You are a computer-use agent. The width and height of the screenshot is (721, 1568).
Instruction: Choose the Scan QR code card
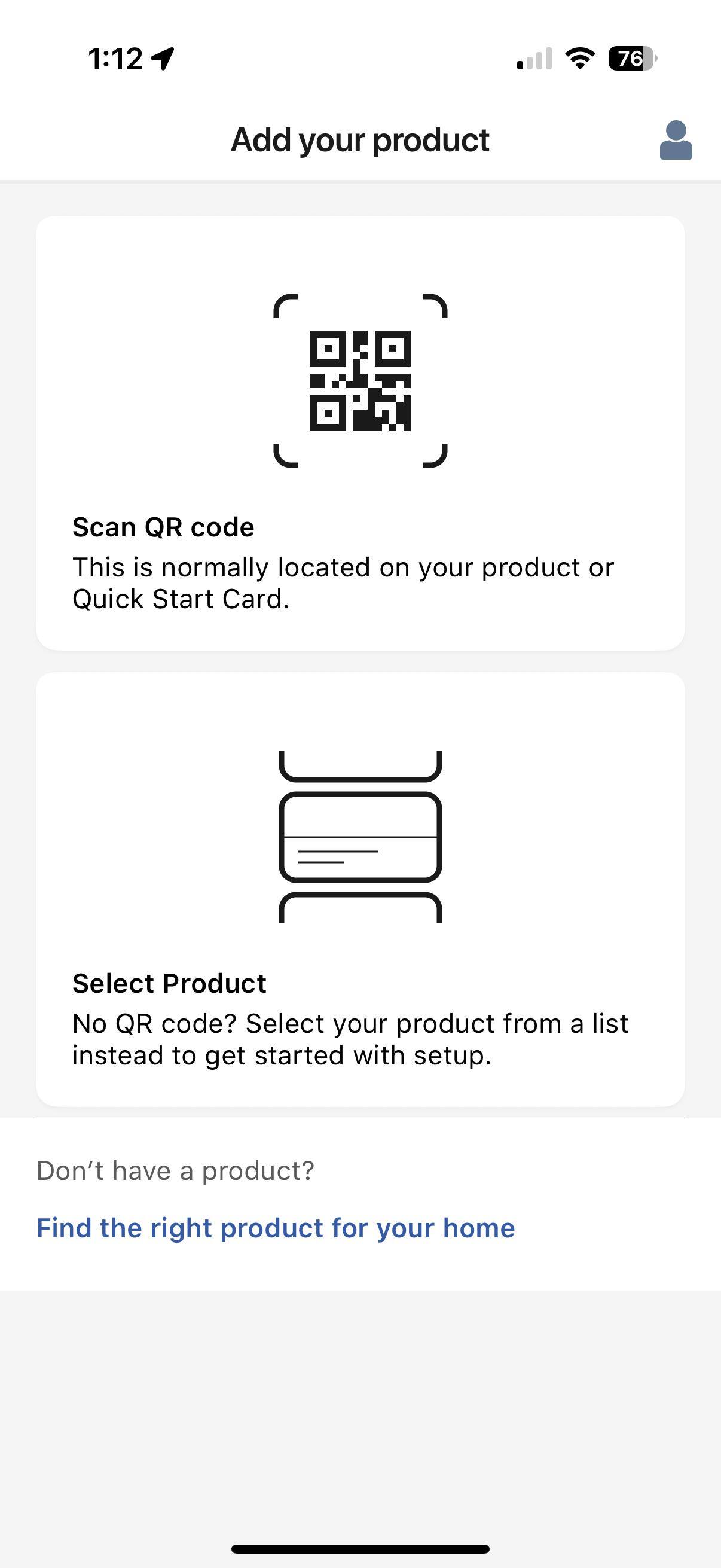[360, 434]
